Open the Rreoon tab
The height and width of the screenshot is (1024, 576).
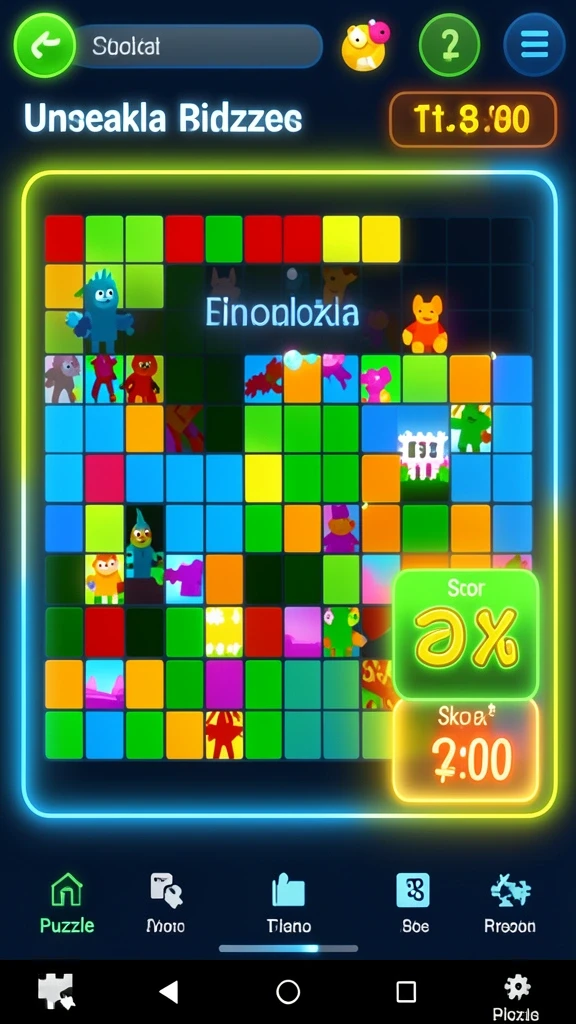click(510, 904)
